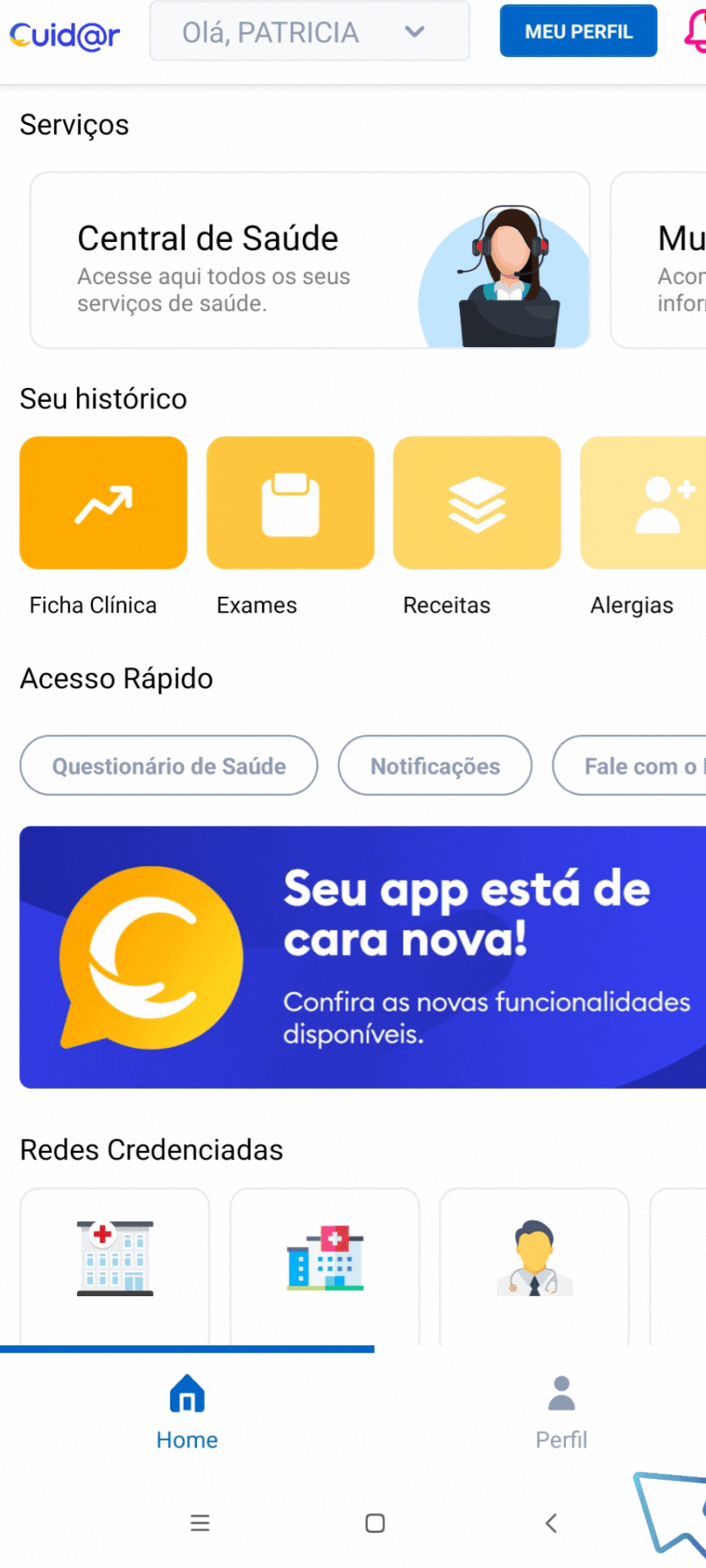Image resolution: width=706 pixels, height=1568 pixels.
Task: Open Receitas tile
Action: coord(476,503)
